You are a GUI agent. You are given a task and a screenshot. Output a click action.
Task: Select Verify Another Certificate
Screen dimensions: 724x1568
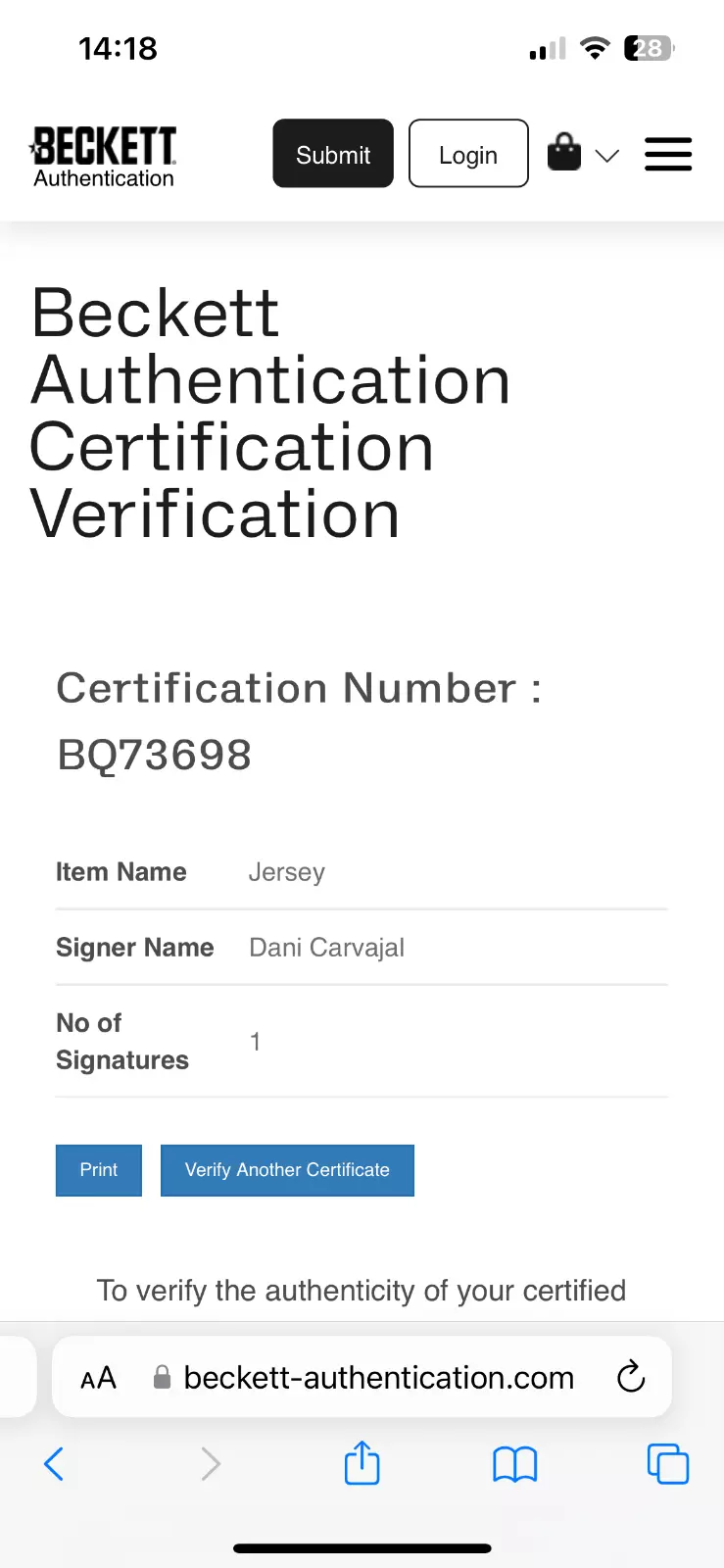[287, 1170]
